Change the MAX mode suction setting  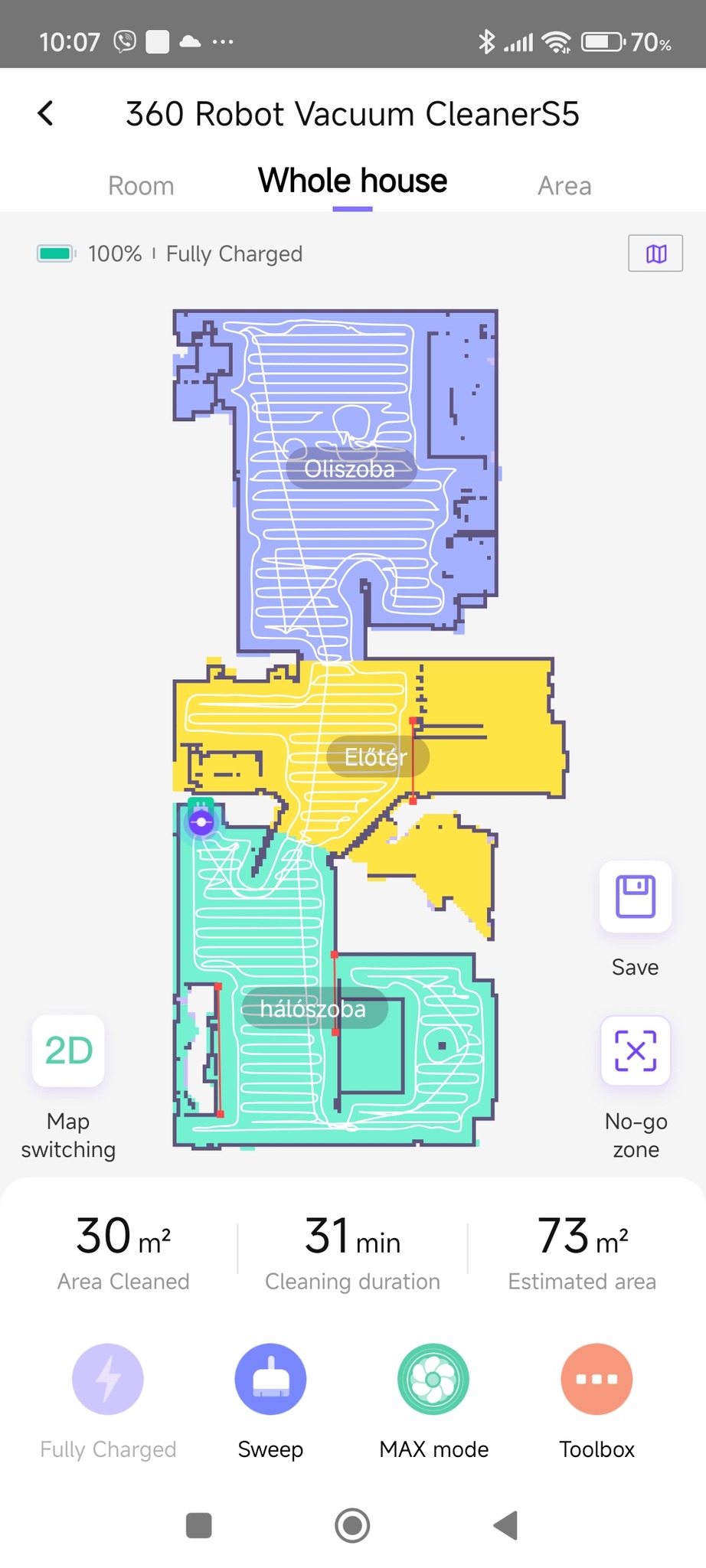pos(433,1379)
